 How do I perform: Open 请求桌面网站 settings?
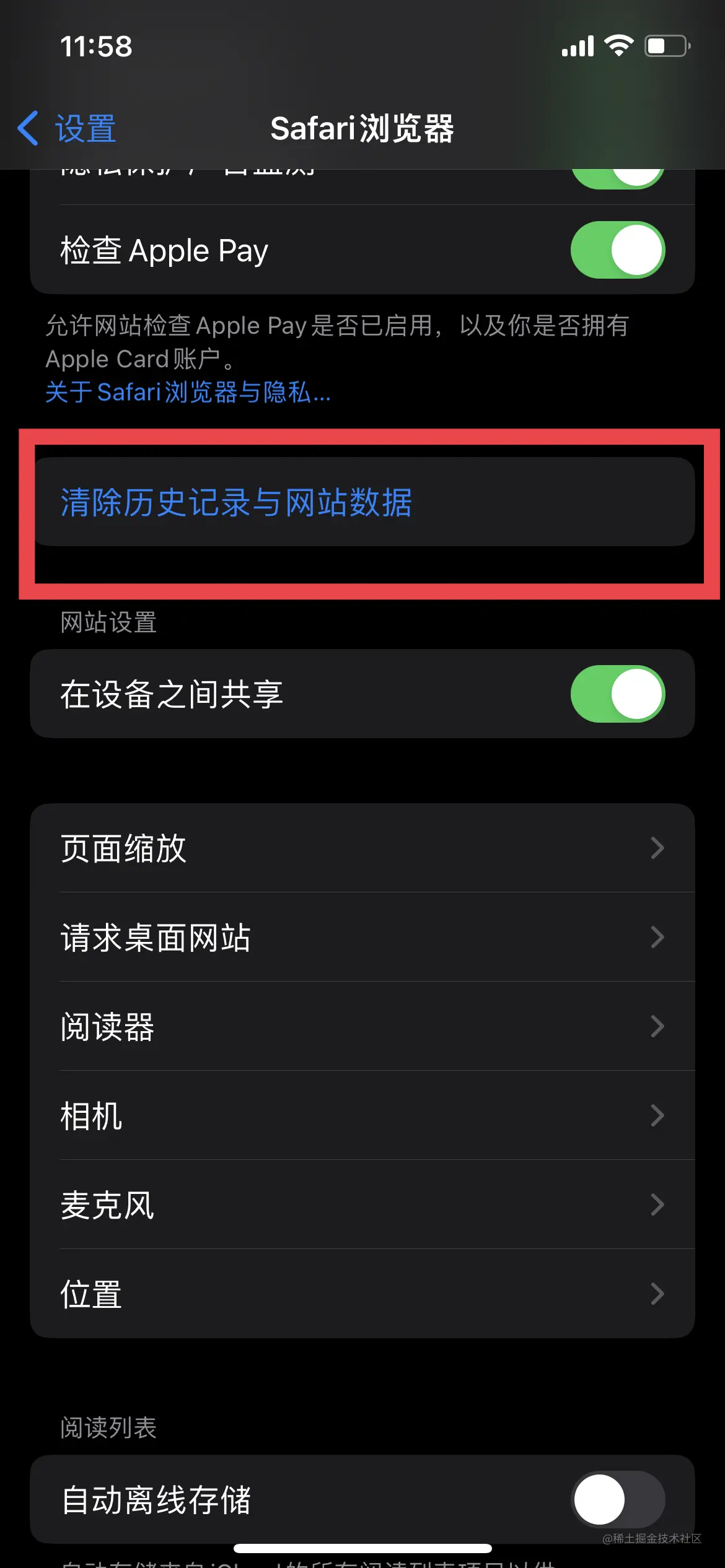pos(362,937)
